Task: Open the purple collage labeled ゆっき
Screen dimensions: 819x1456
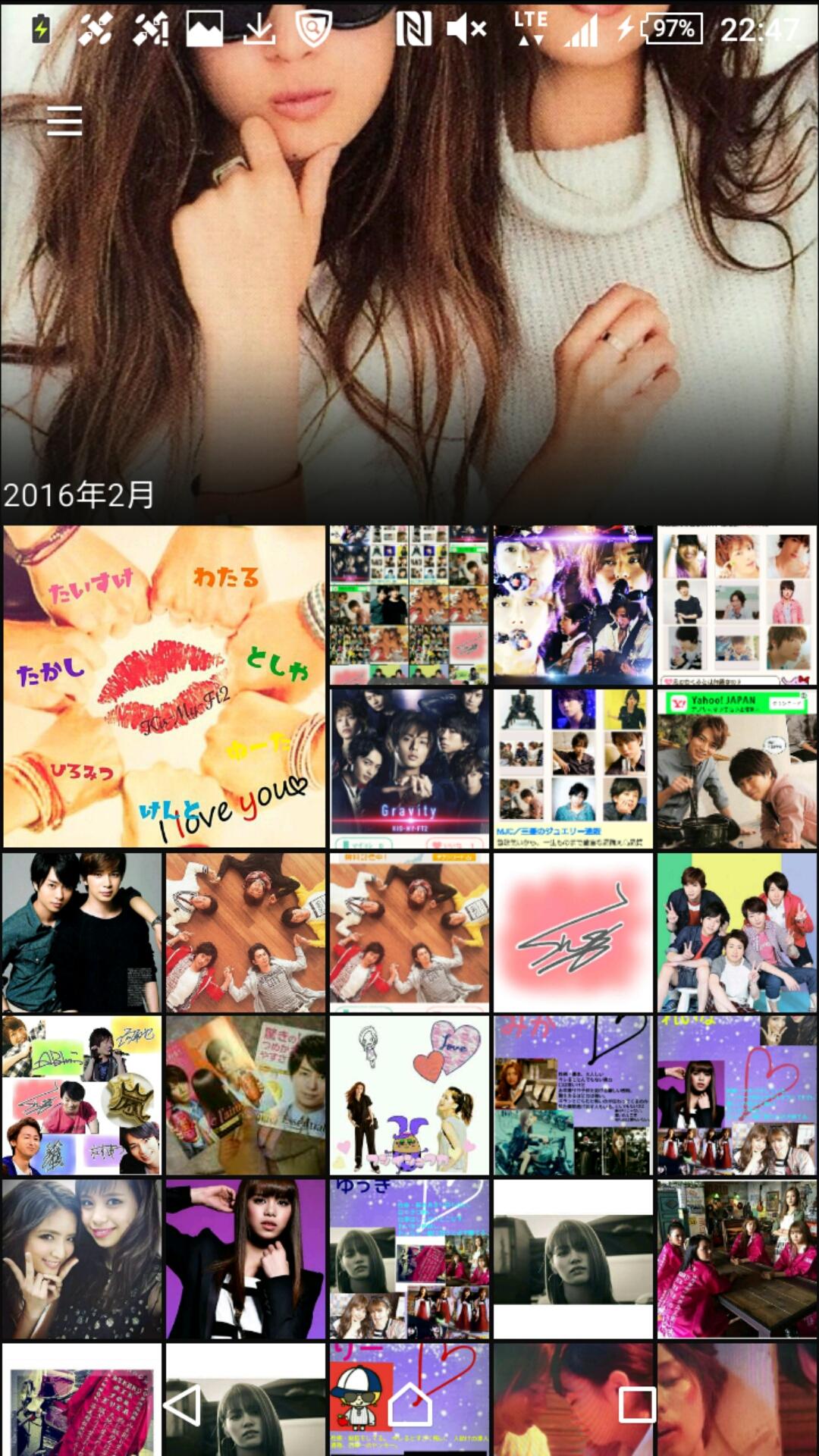Action: coord(409,1259)
